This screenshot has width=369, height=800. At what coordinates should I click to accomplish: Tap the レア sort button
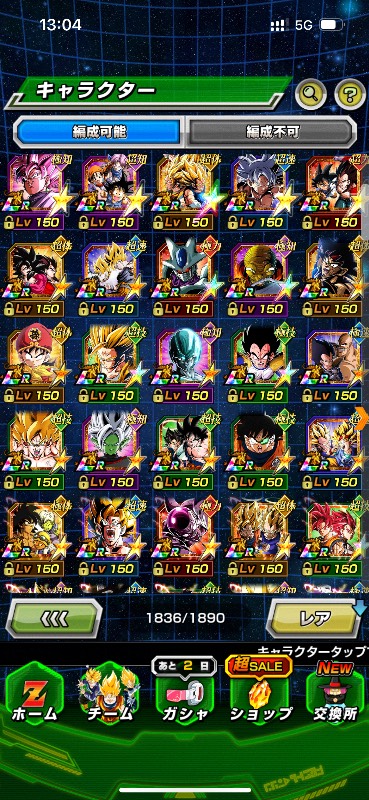click(x=314, y=618)
